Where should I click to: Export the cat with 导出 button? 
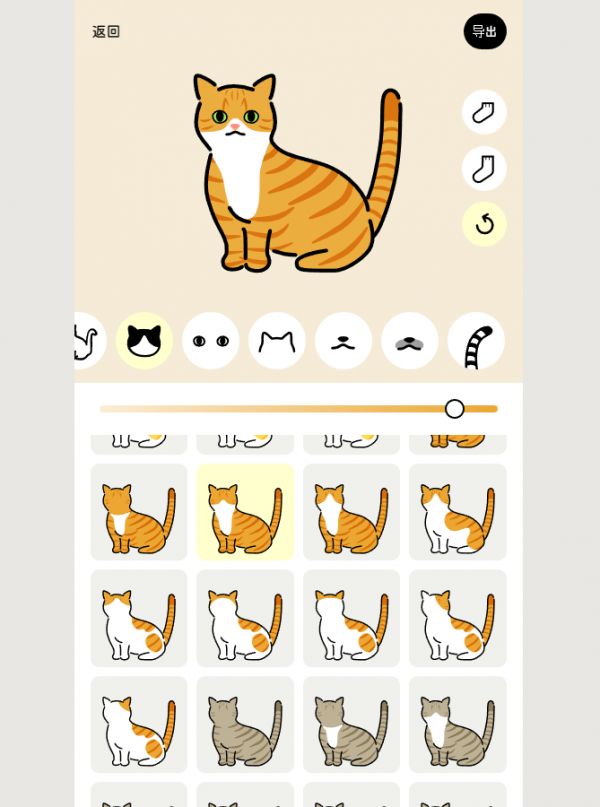point(485,32)
